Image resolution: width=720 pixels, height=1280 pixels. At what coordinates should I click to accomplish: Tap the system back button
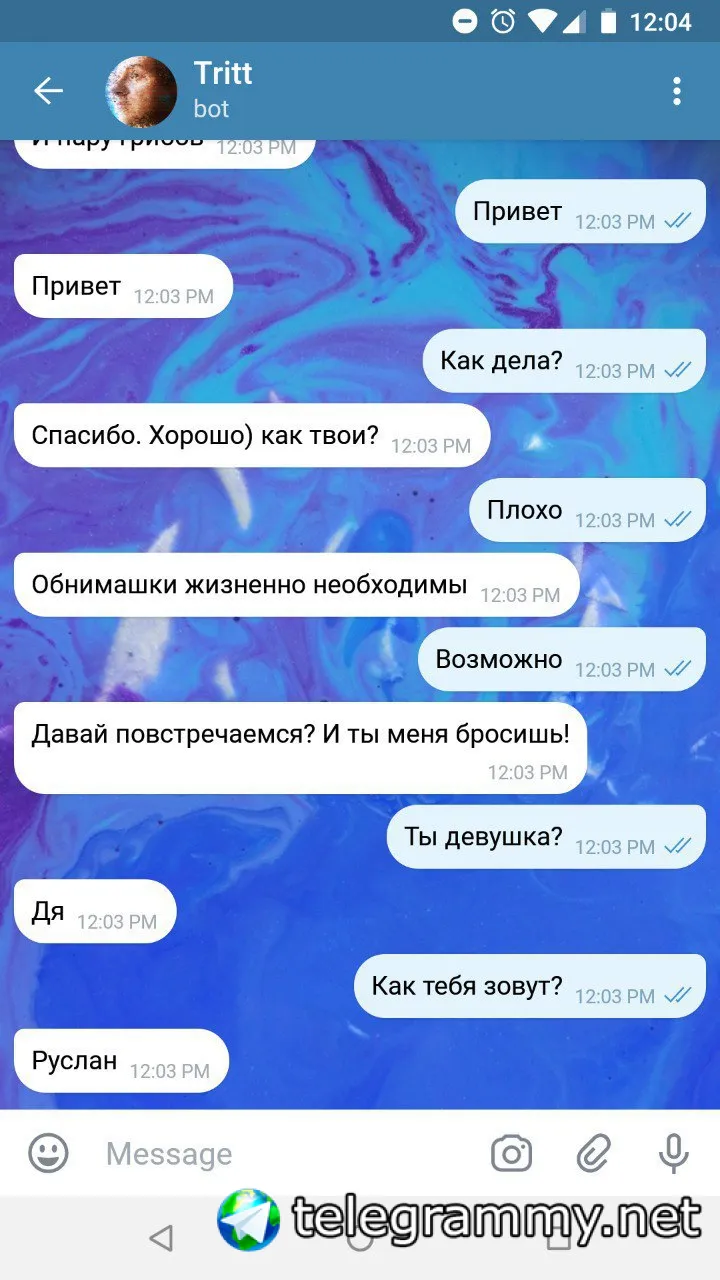(x=160, y=1238)
